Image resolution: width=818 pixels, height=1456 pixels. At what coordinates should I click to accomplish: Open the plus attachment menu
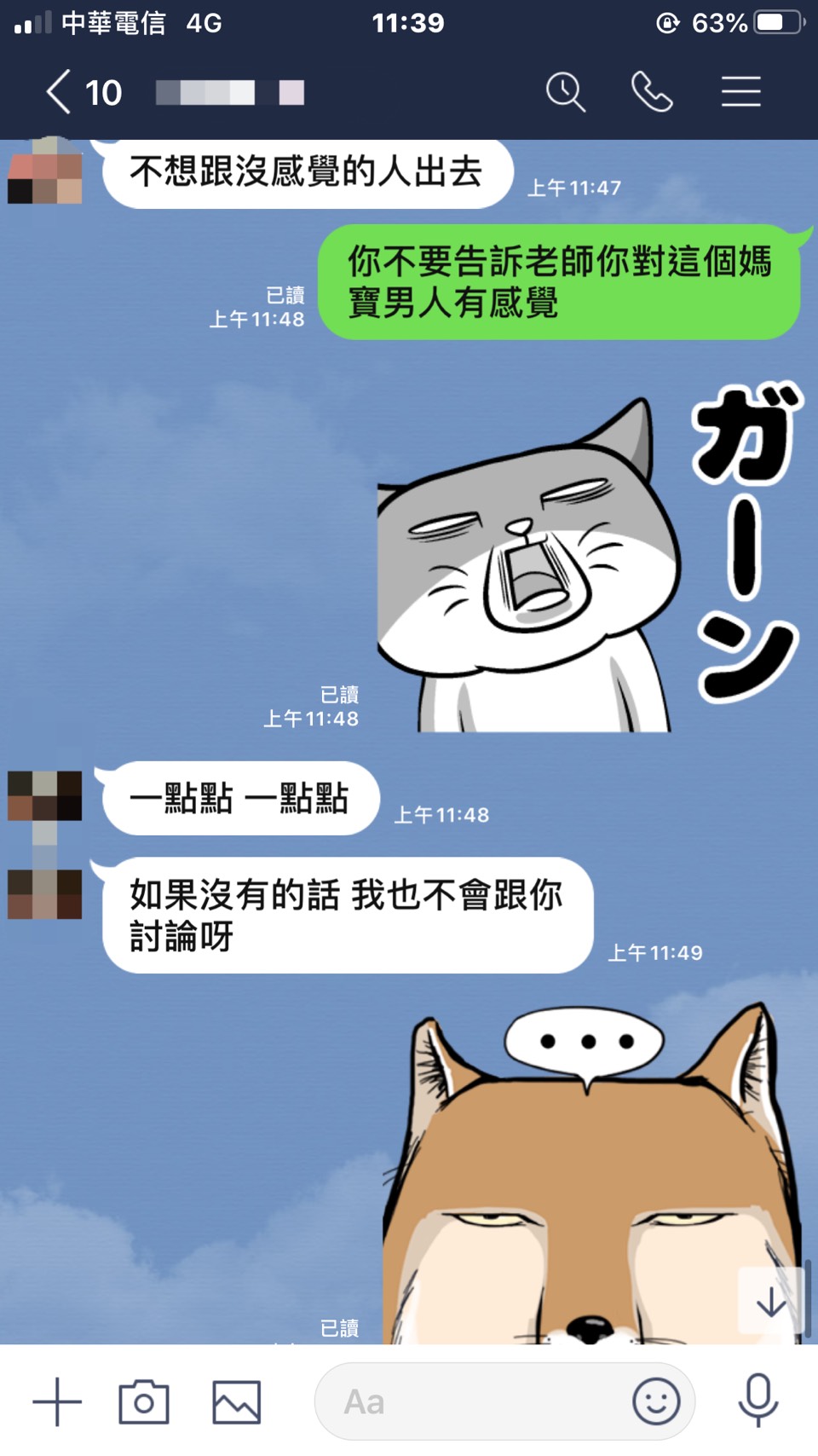(x=57, y=1401)
